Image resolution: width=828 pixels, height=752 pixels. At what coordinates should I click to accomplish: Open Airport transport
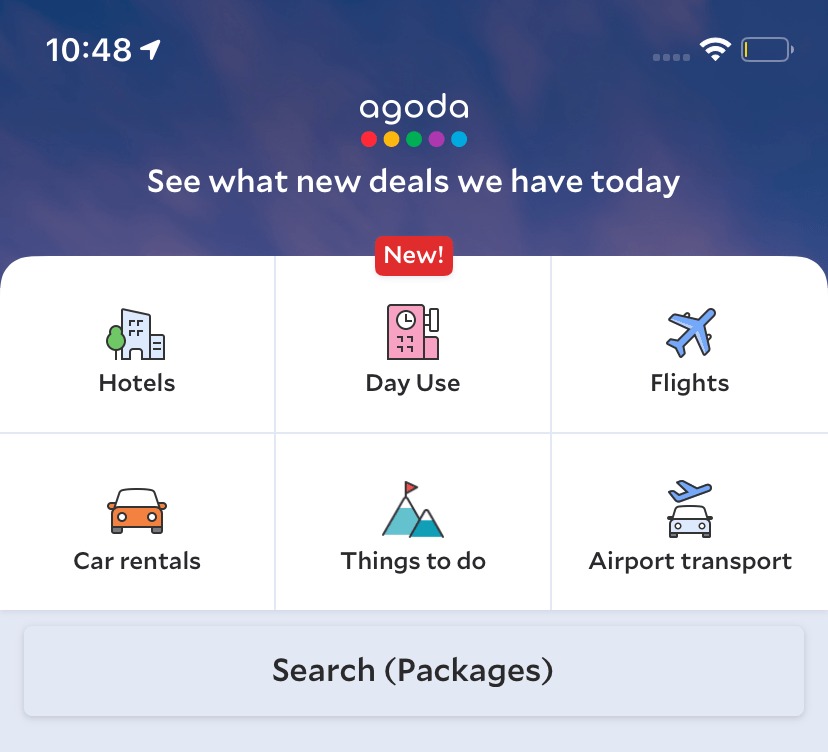click(x=690, y=525)
